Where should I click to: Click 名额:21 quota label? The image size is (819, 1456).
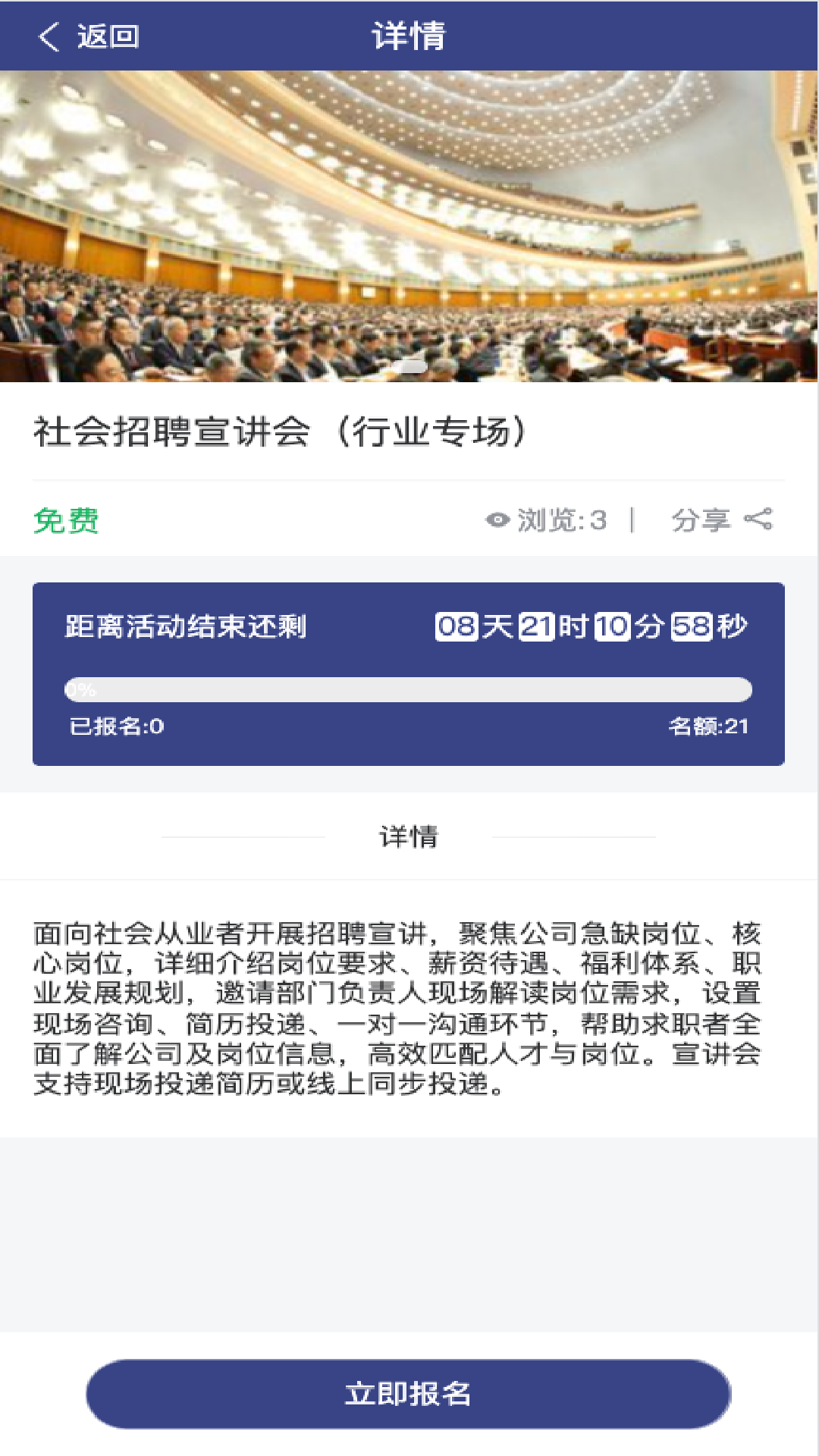(x=713, y=726)
